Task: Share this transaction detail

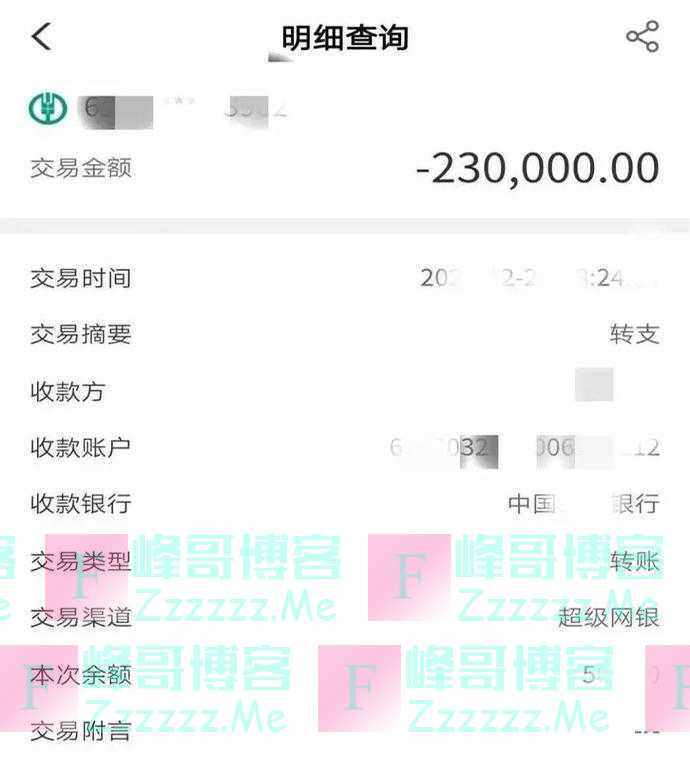Action: click(642, 37)
